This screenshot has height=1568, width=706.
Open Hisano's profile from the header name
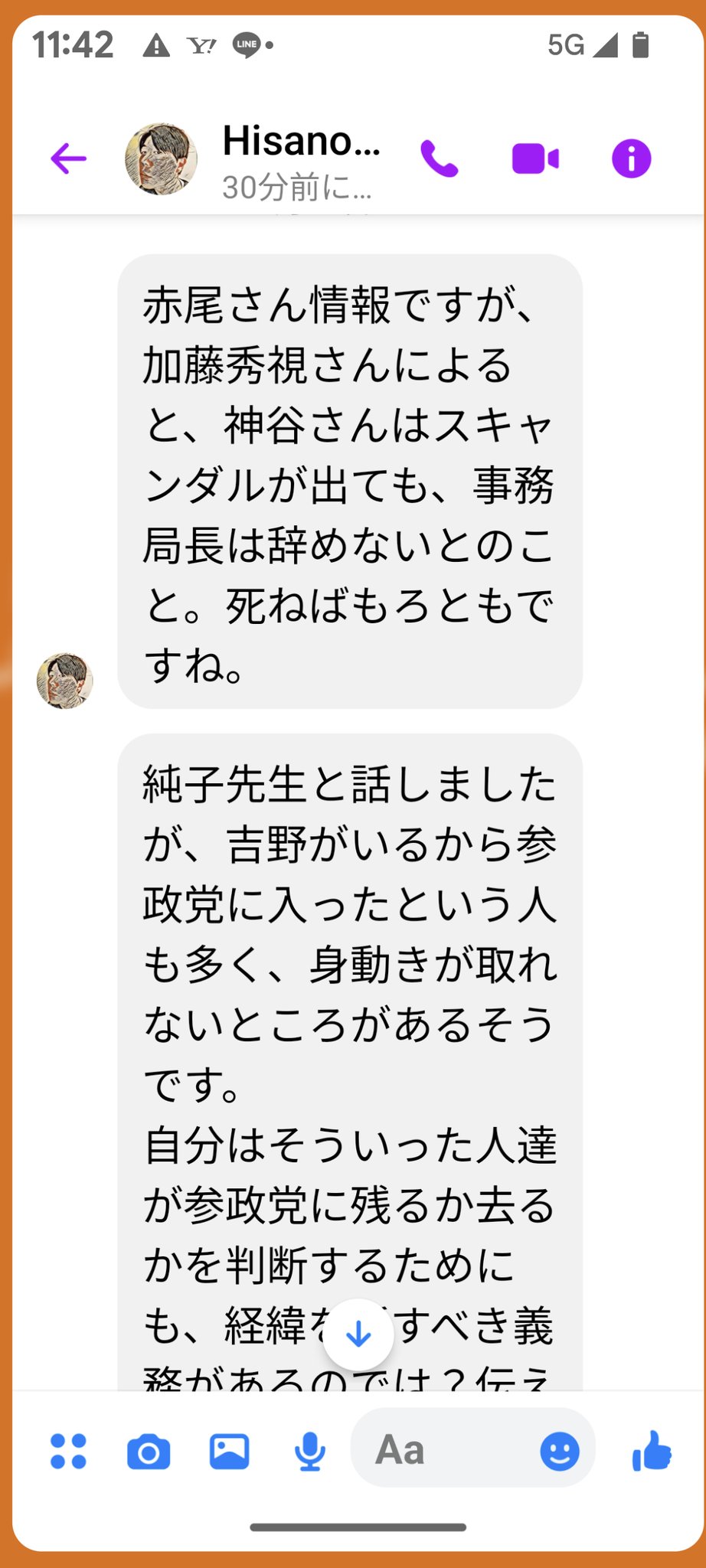301,142
